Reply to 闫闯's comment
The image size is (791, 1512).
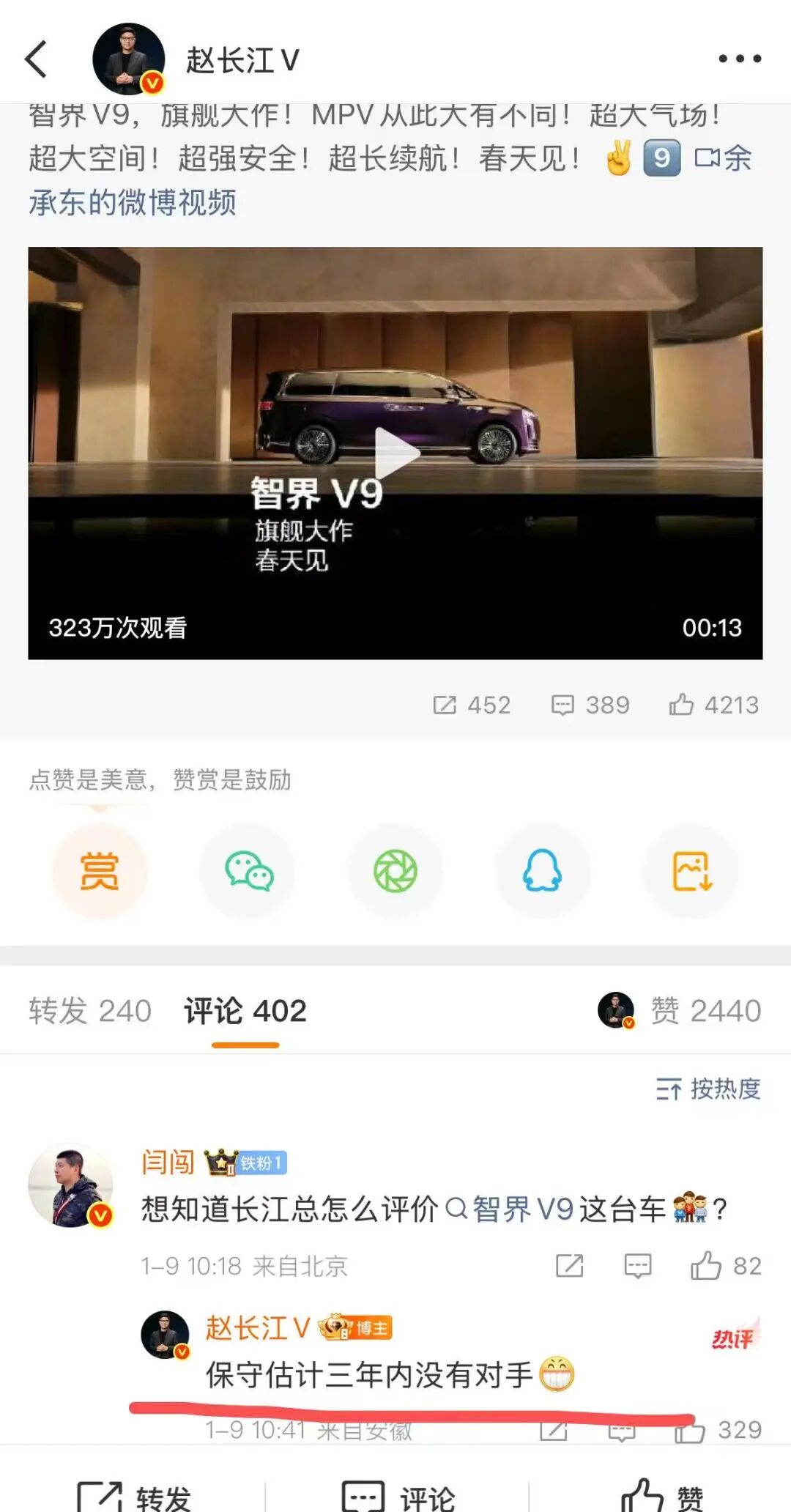click(637, 1266)
